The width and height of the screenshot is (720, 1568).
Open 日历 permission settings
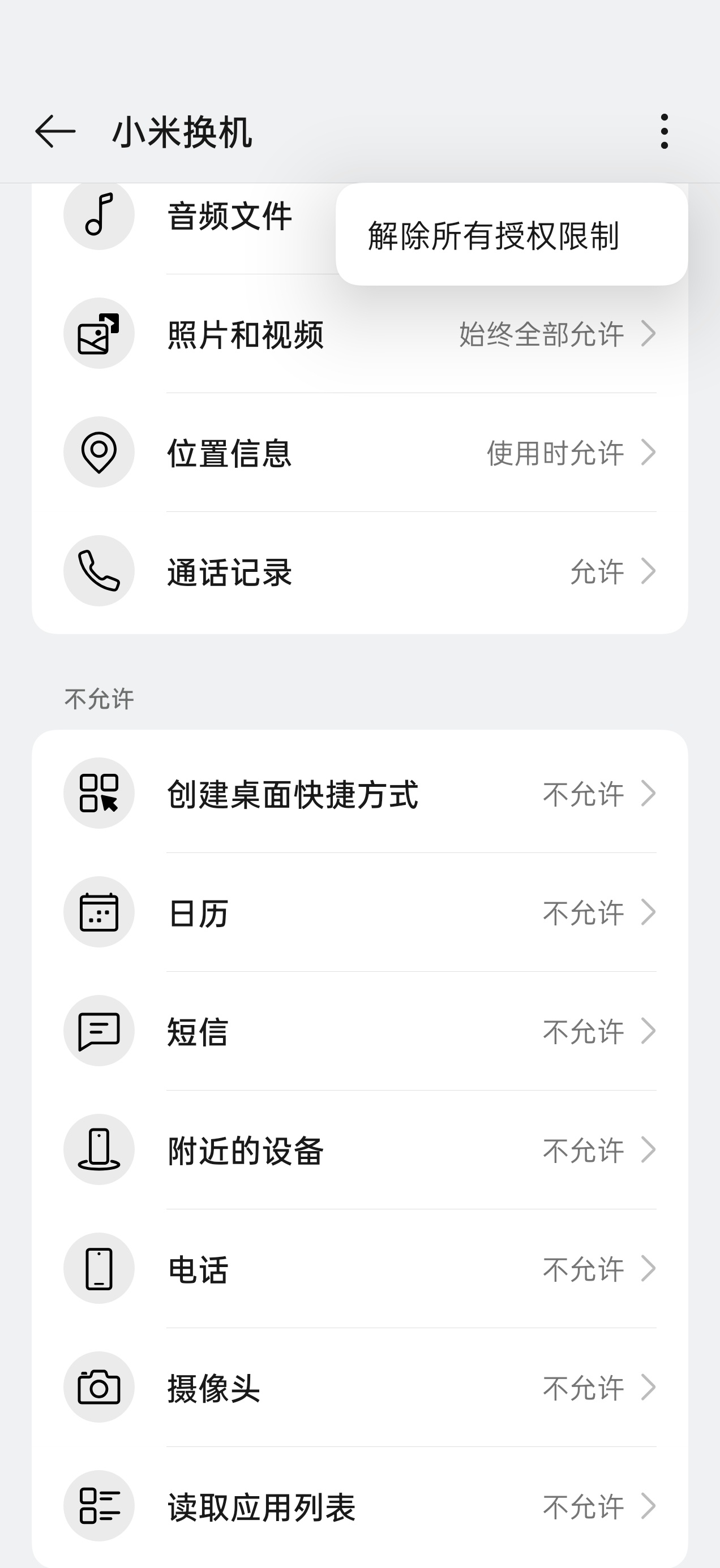tap(359, 912)
